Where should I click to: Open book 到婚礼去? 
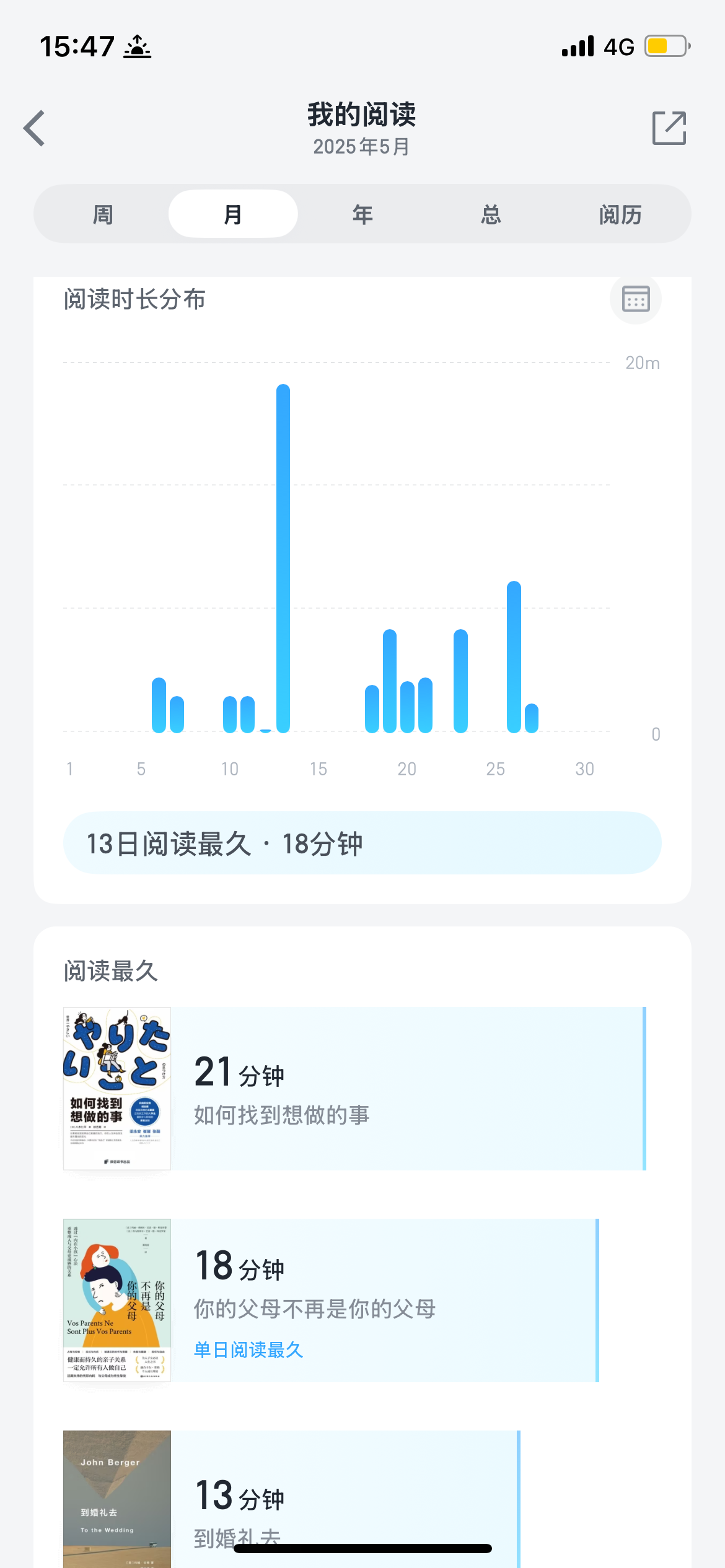(x=291, y=1499)
